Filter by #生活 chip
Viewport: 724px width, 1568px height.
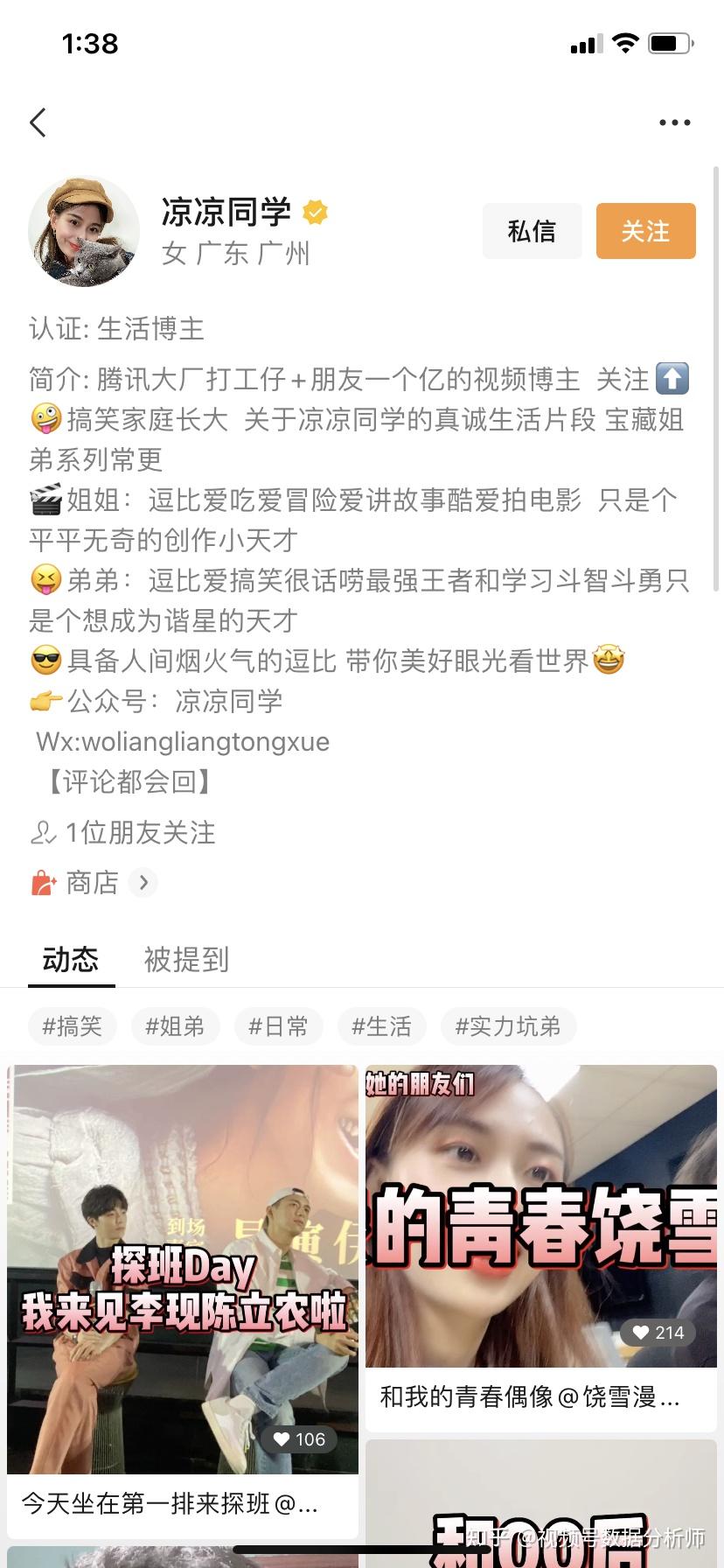coord(381,1025)
